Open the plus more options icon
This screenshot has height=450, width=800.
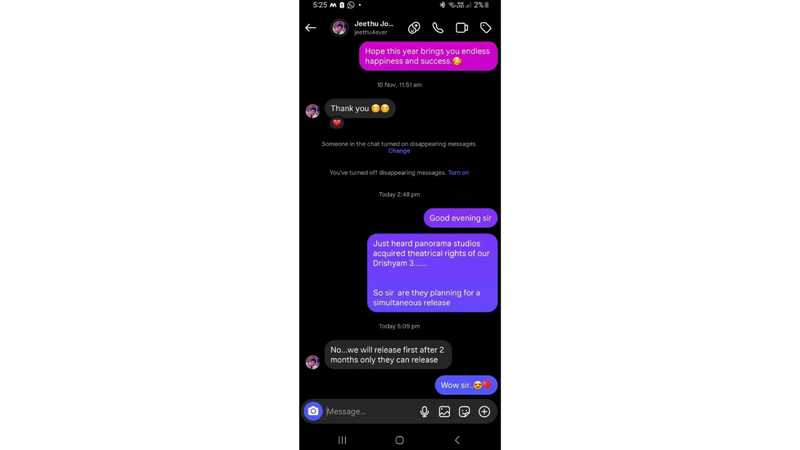(x=484, y=411)
